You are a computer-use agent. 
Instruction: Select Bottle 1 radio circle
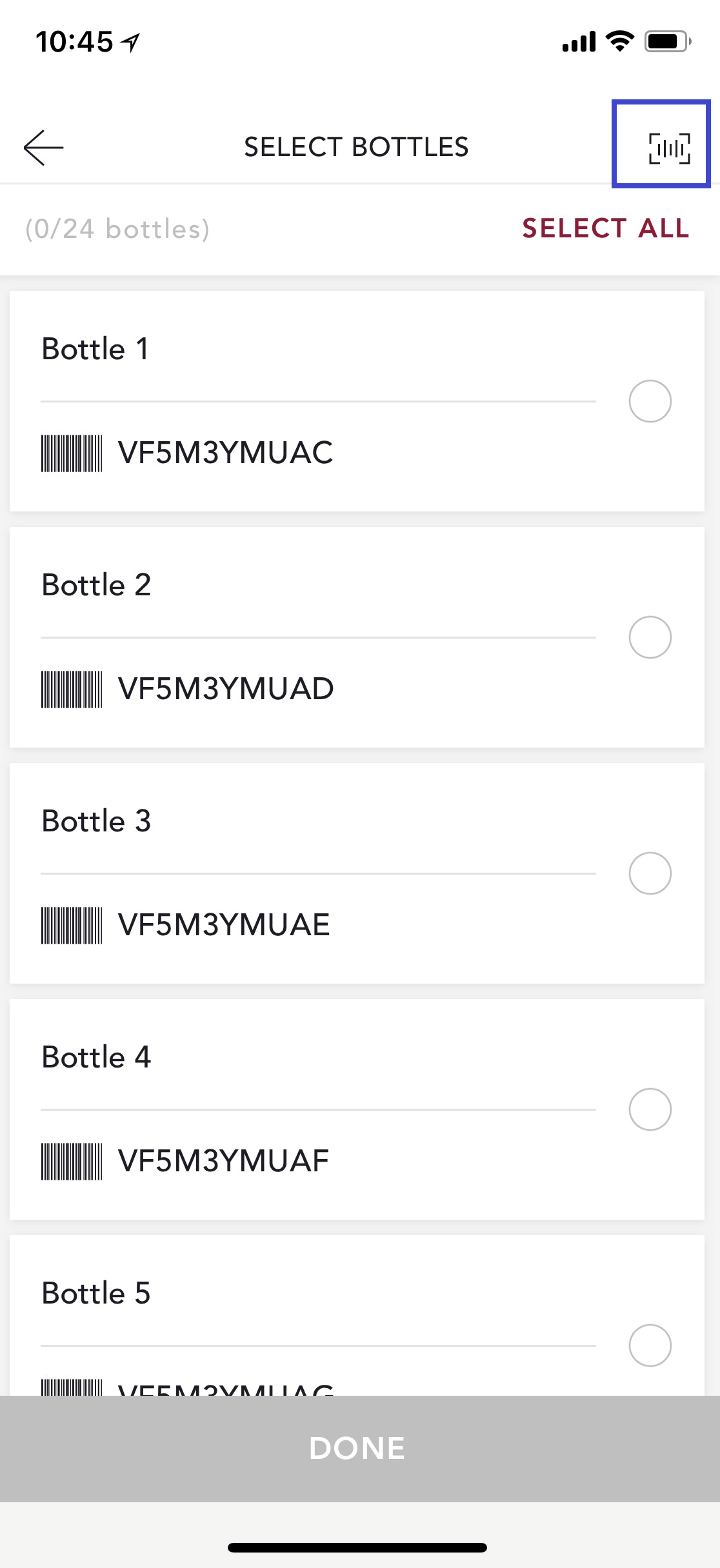[x=650, y=401]
